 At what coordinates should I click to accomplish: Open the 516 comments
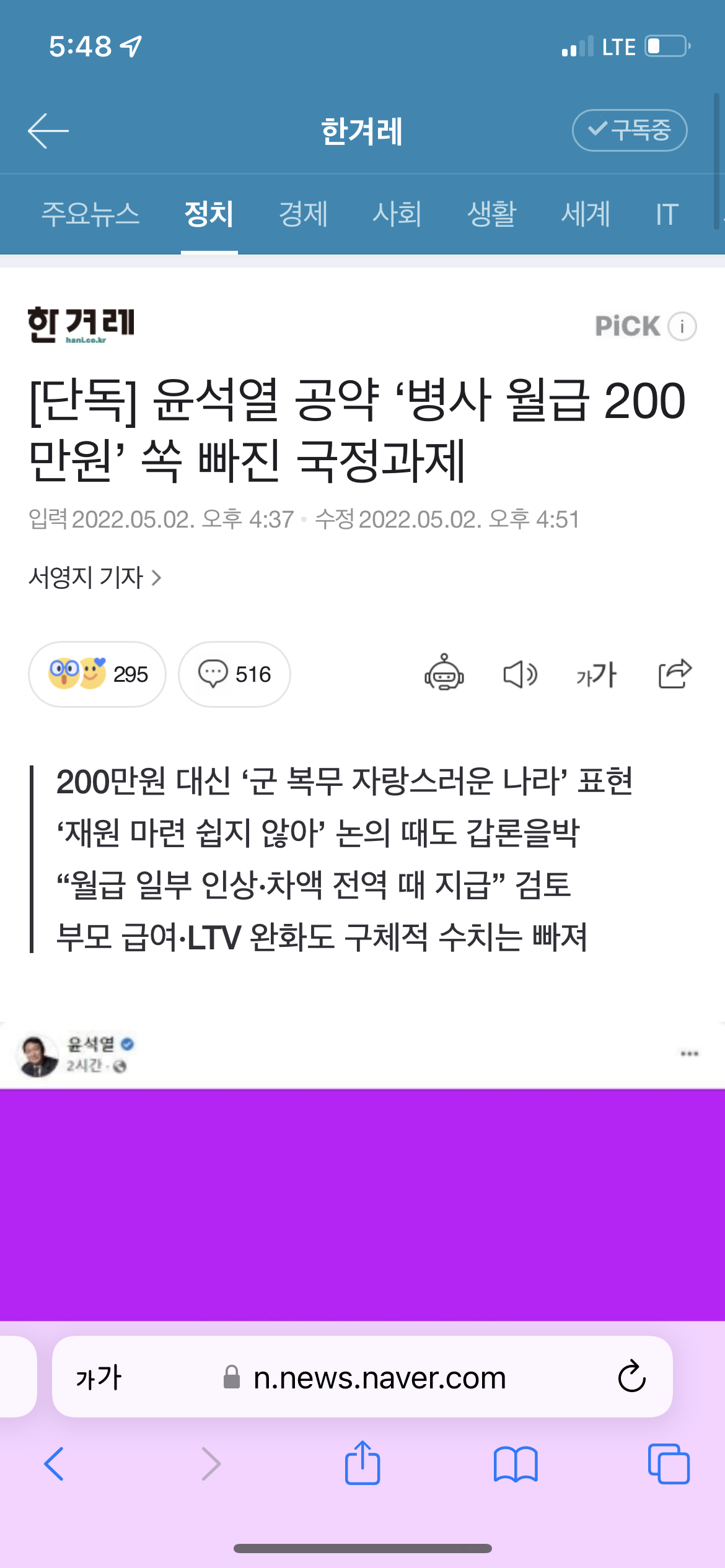[234, 674]
